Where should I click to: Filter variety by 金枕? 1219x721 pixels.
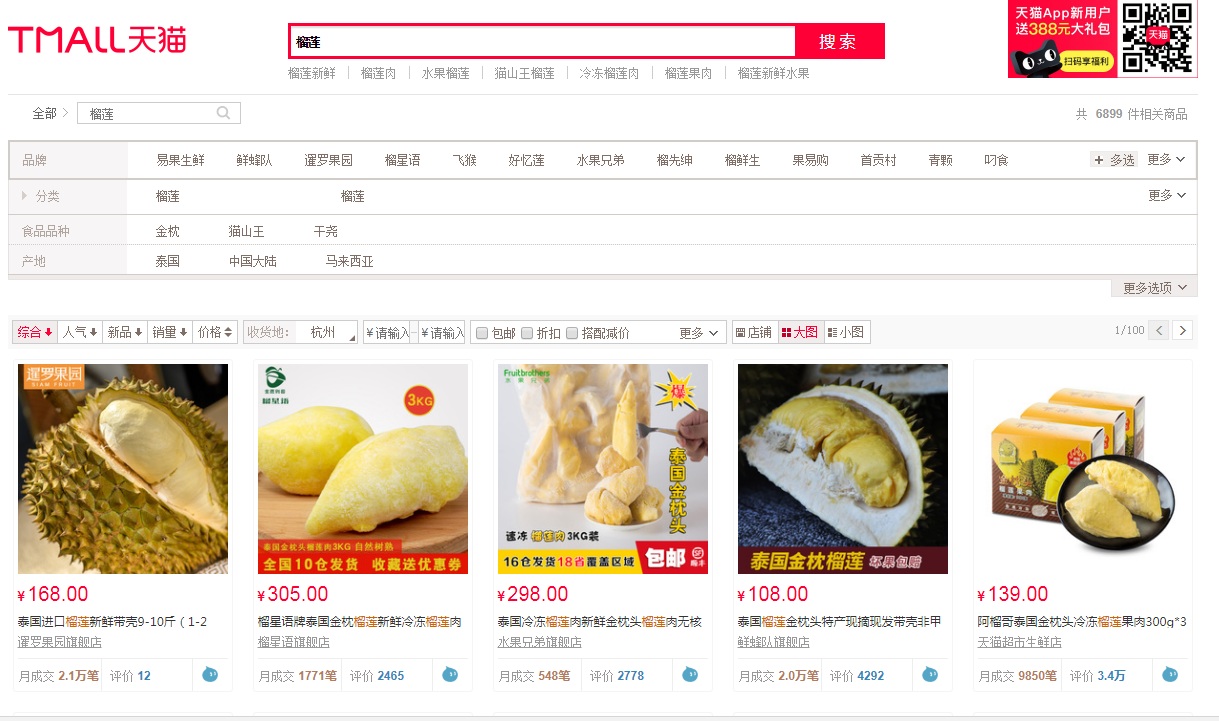167,231
